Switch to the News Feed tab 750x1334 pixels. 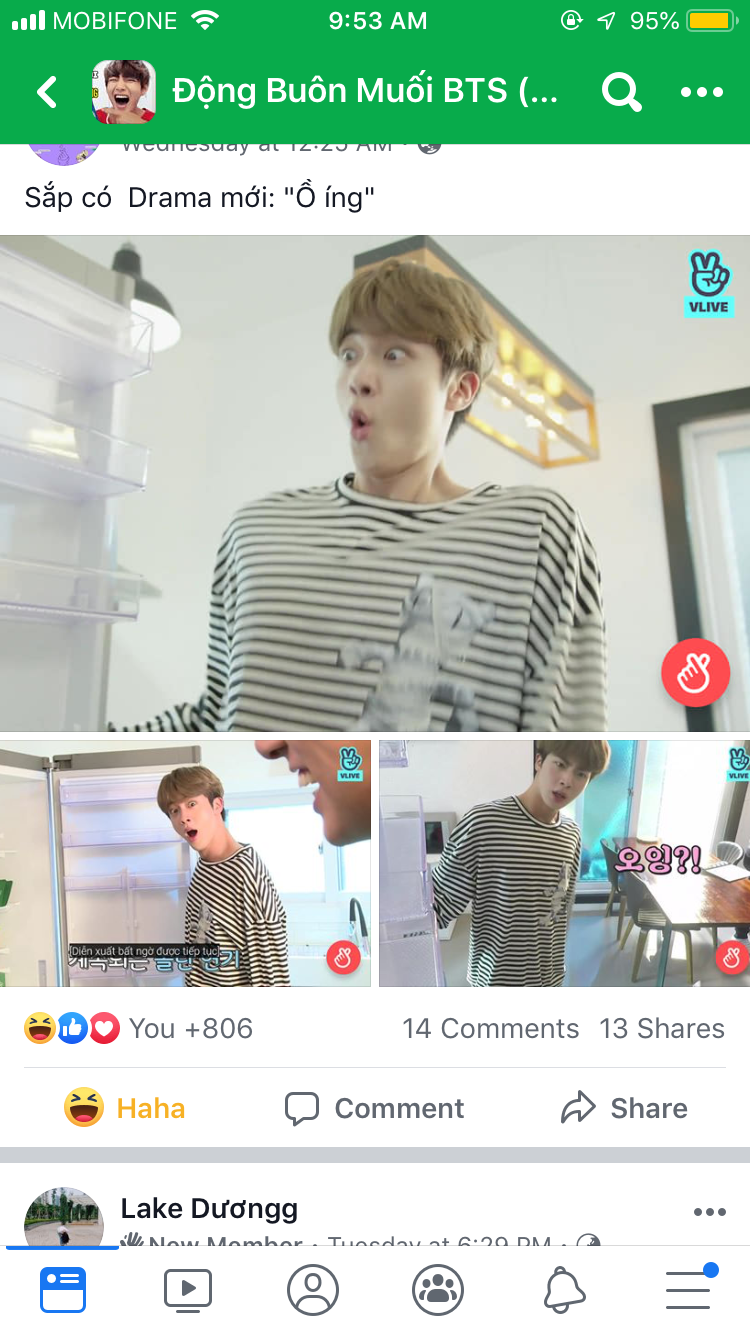[x=63, y=1290]
